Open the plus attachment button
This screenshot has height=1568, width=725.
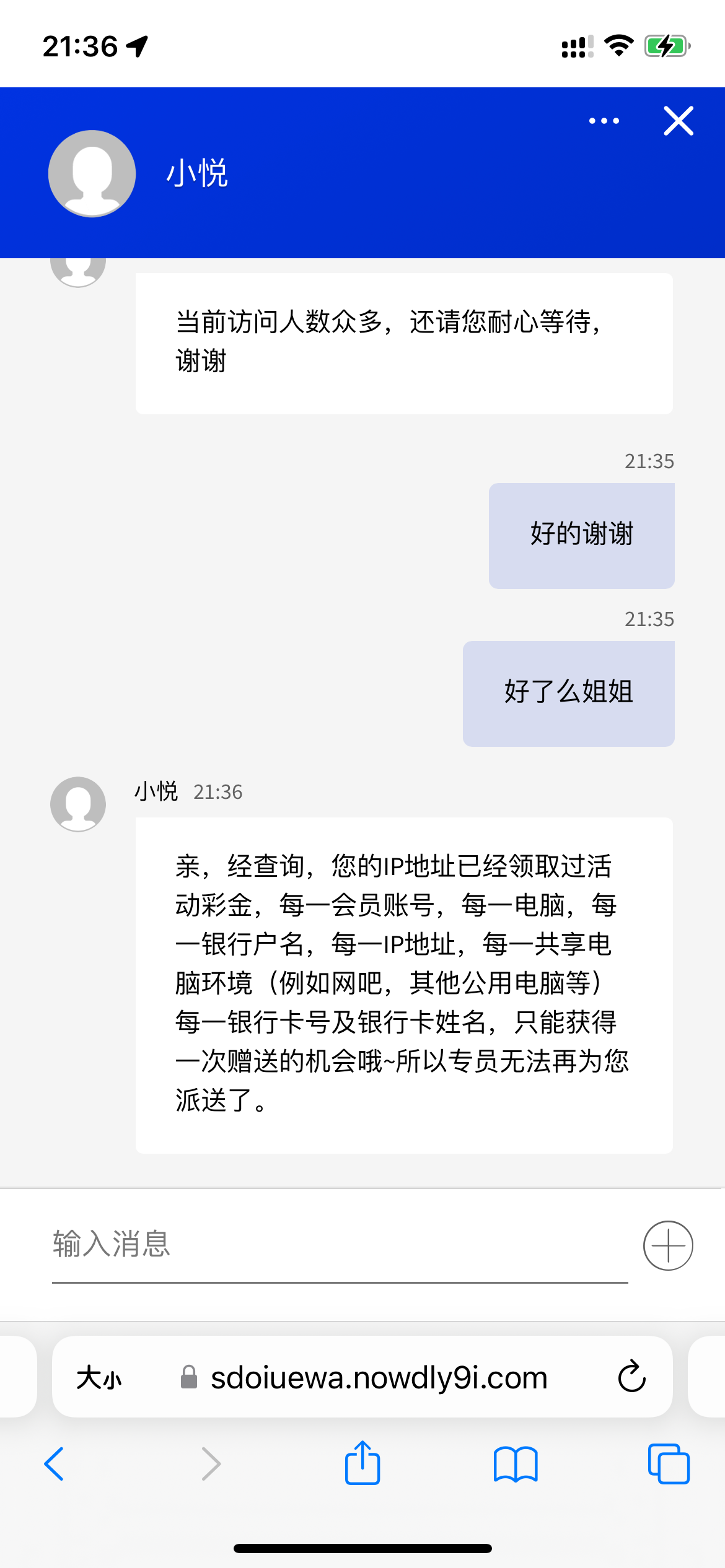point(668,1245)
